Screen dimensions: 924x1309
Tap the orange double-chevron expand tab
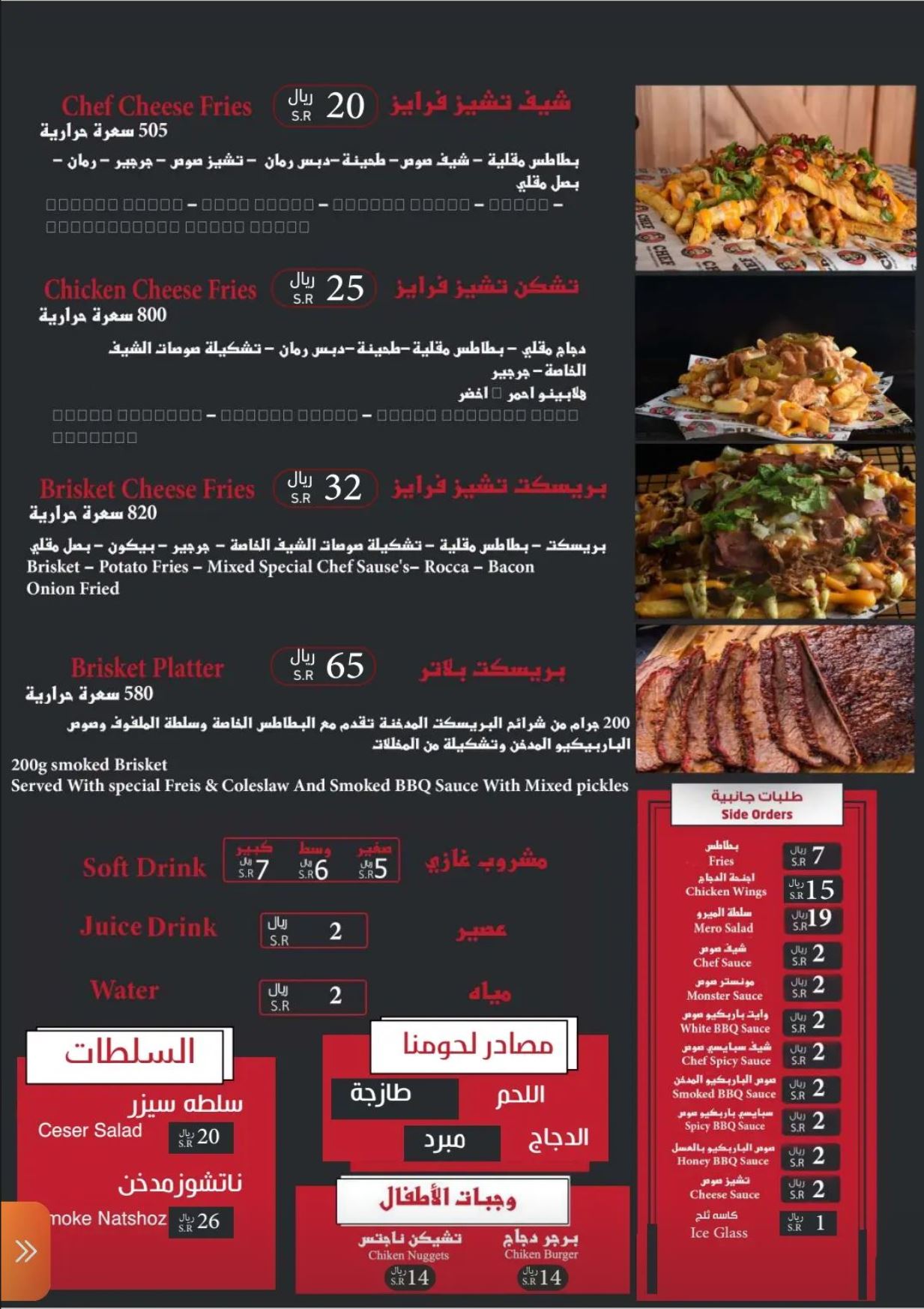(25, 1251)
